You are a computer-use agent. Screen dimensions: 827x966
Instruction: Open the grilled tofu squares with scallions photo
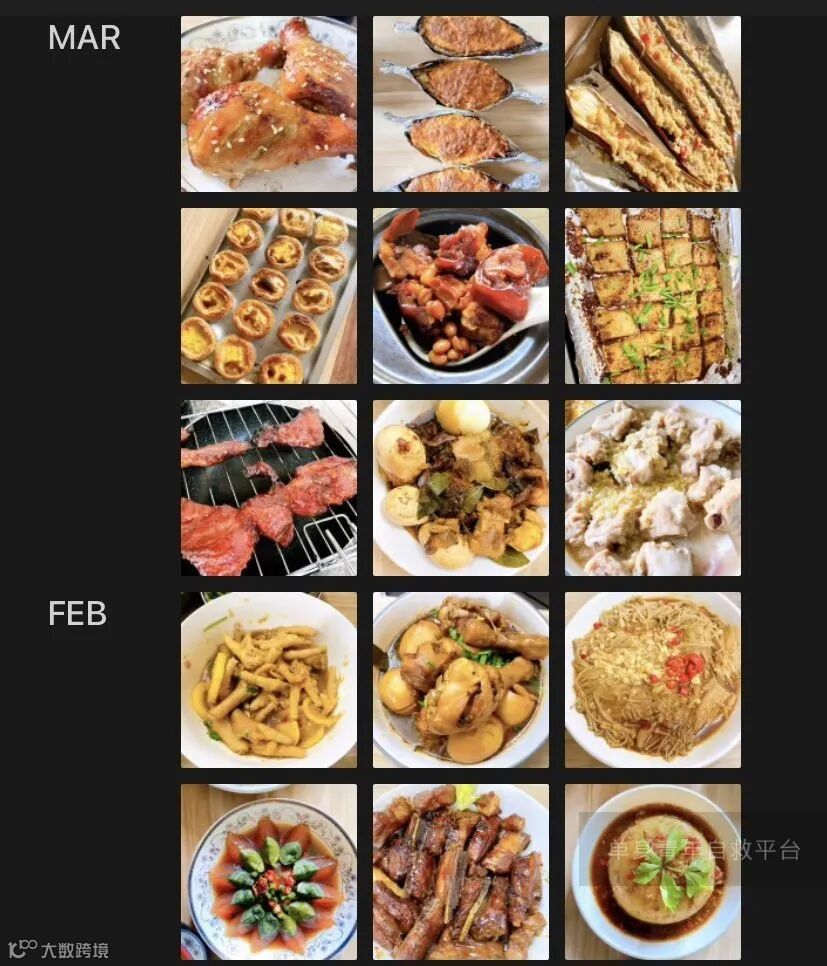652,296
